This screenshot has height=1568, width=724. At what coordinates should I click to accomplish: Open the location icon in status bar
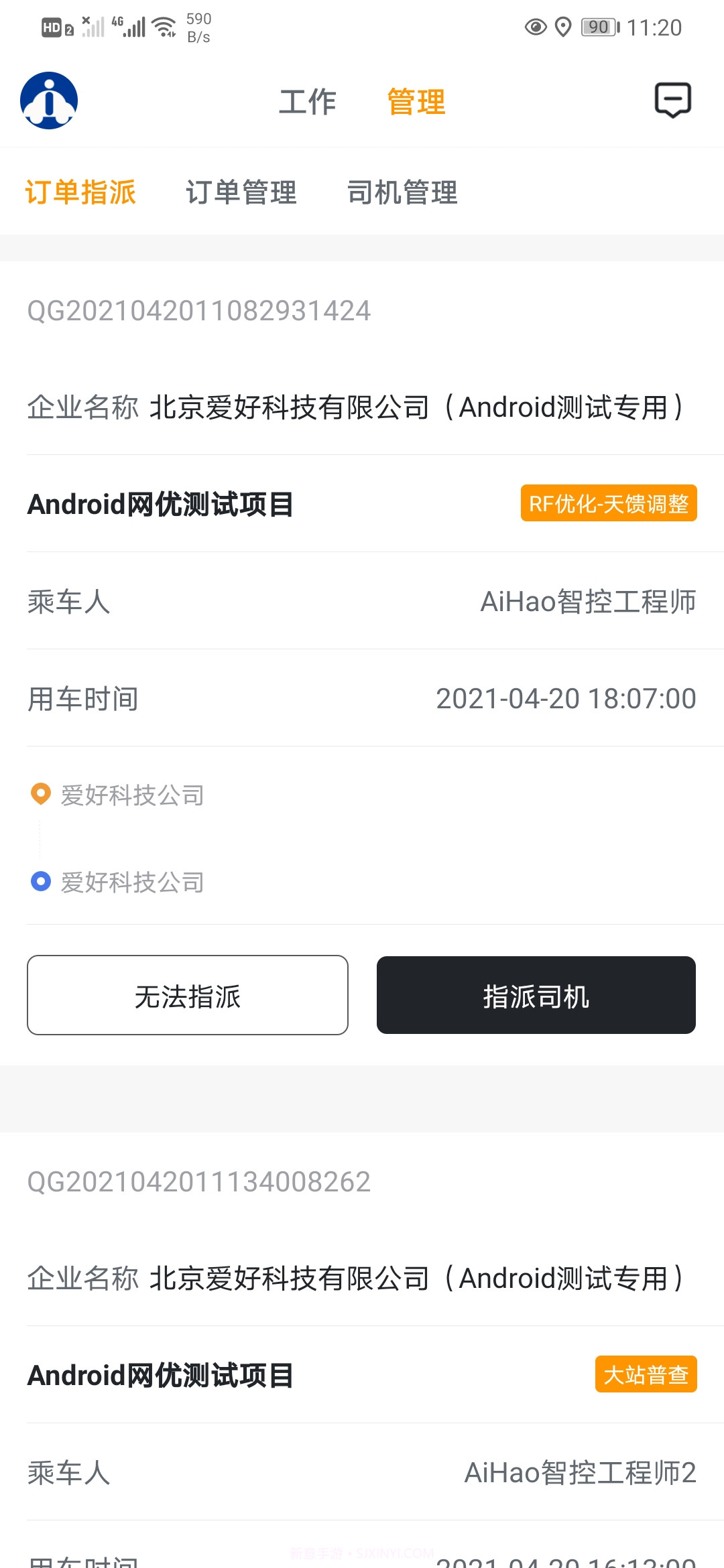pyautogui.click(x=563, y=27)
